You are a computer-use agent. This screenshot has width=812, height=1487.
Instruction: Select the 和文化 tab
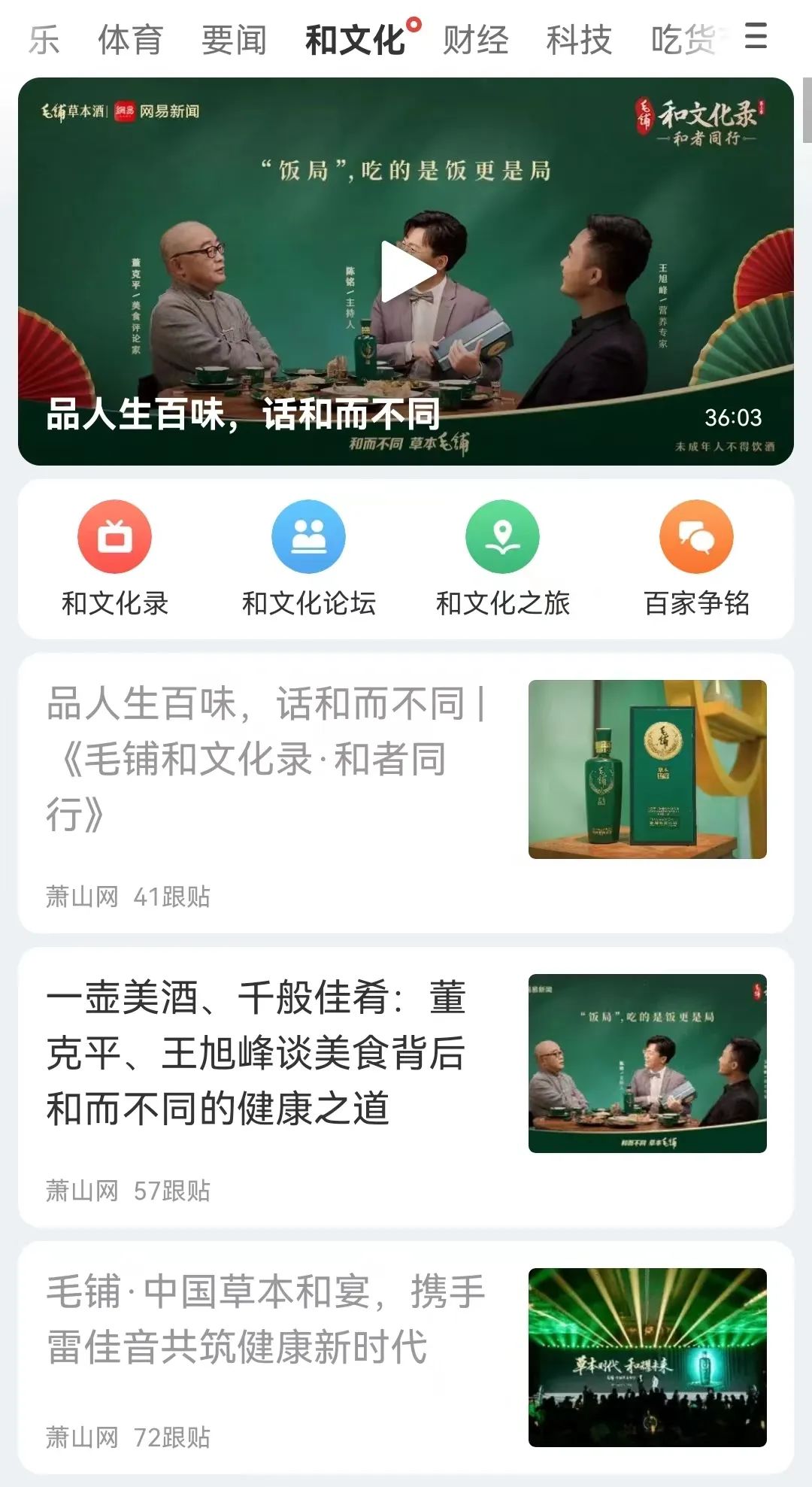coord(355,40)
